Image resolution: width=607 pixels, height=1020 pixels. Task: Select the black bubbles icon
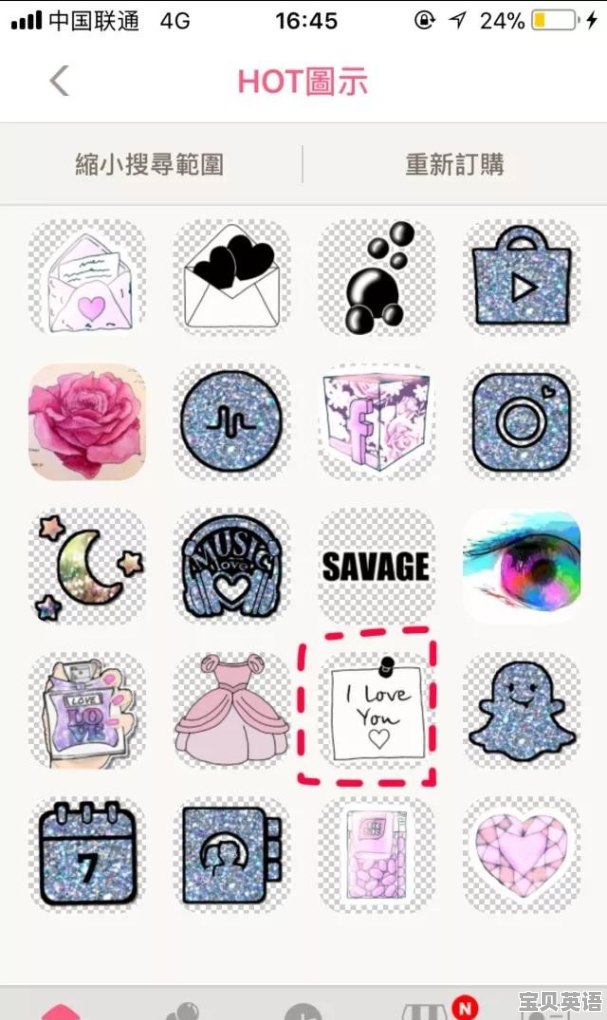click(376, 278)
